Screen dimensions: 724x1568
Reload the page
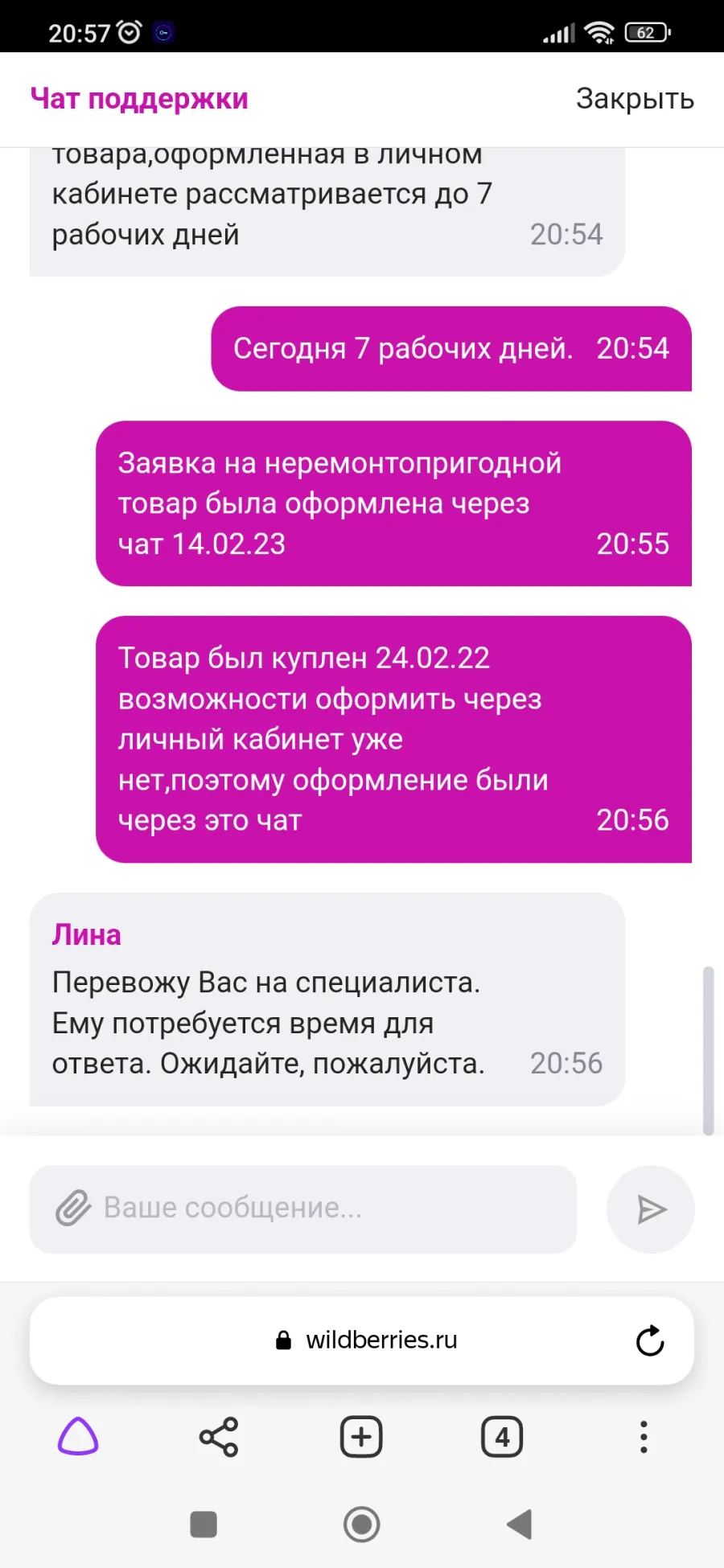point(650,1340)
